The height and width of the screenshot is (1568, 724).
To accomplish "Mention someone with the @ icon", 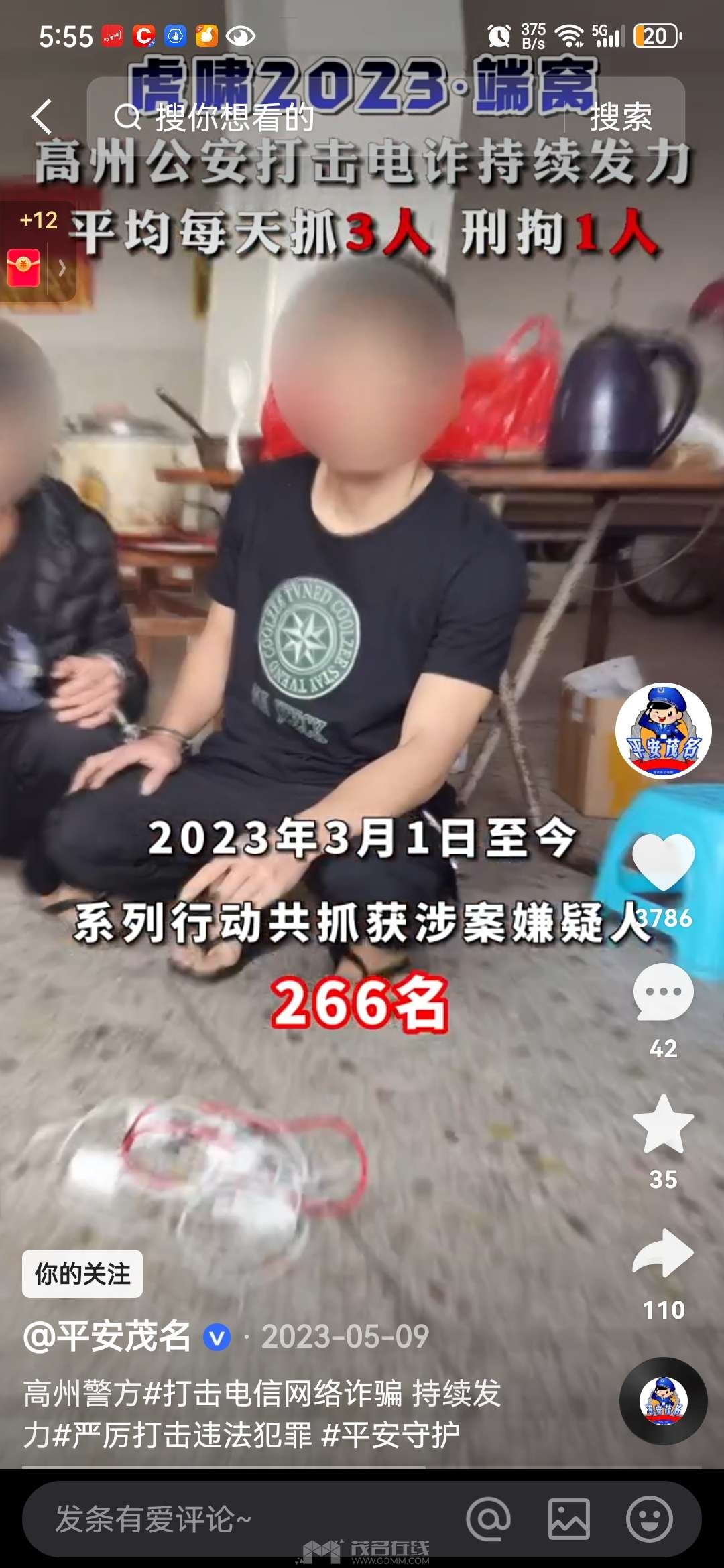I will pos(489,1518).
